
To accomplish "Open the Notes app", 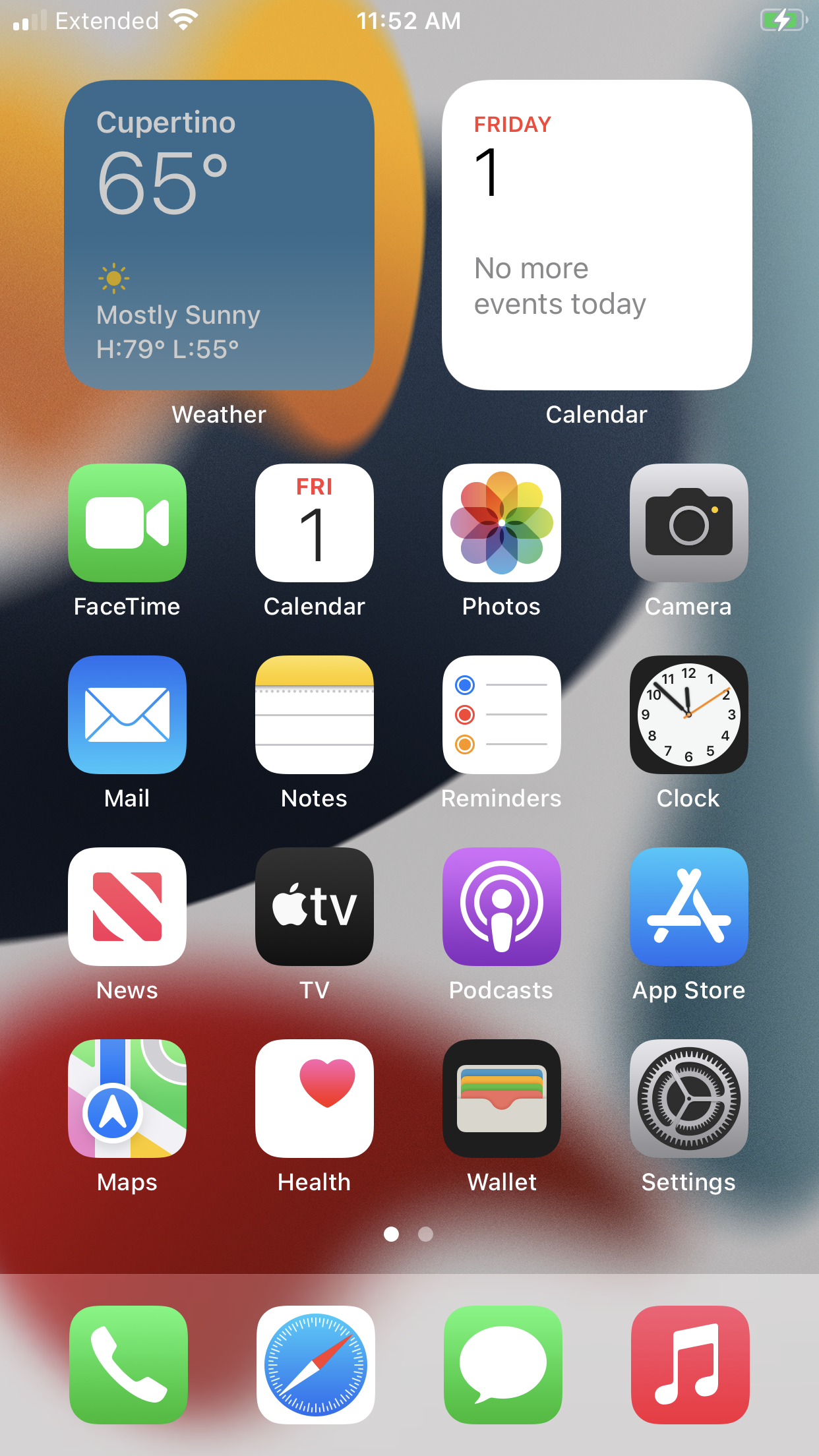I will [315, 714].
